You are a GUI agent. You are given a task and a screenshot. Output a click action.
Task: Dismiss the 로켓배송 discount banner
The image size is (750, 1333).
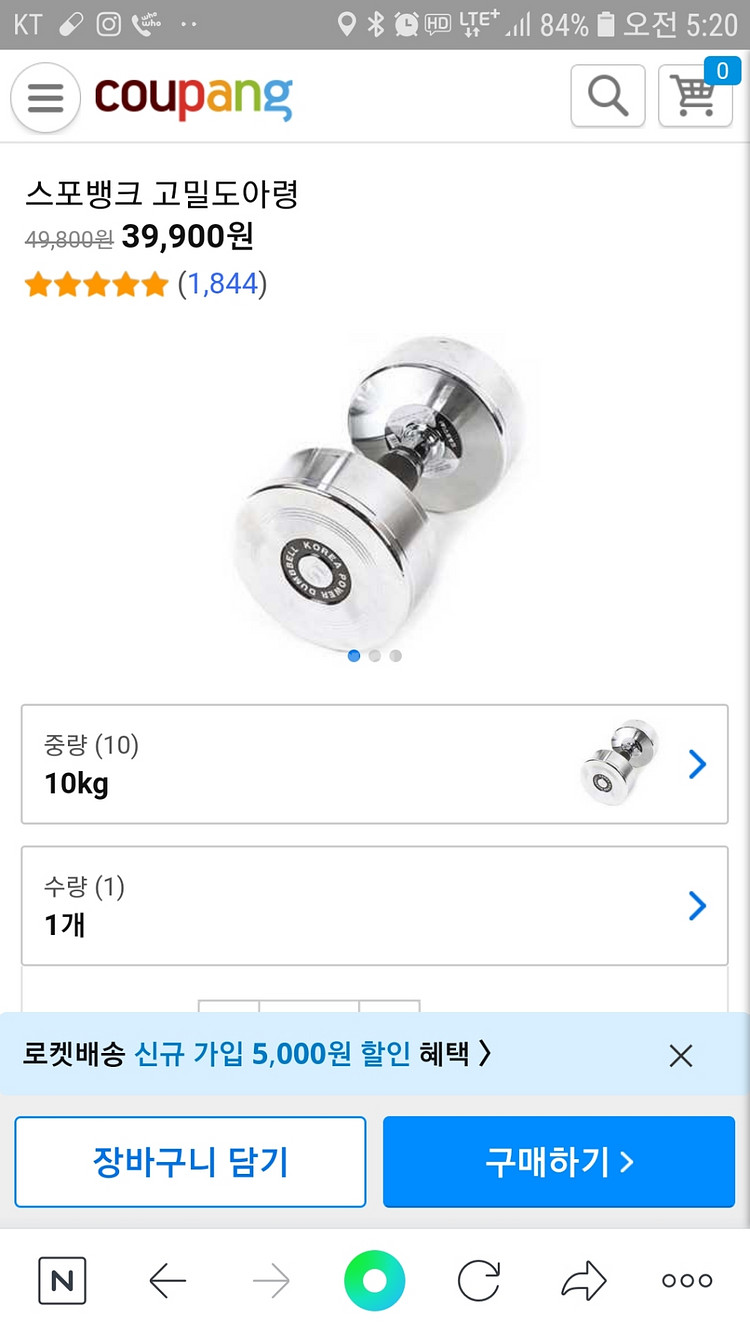point(680,1056)
